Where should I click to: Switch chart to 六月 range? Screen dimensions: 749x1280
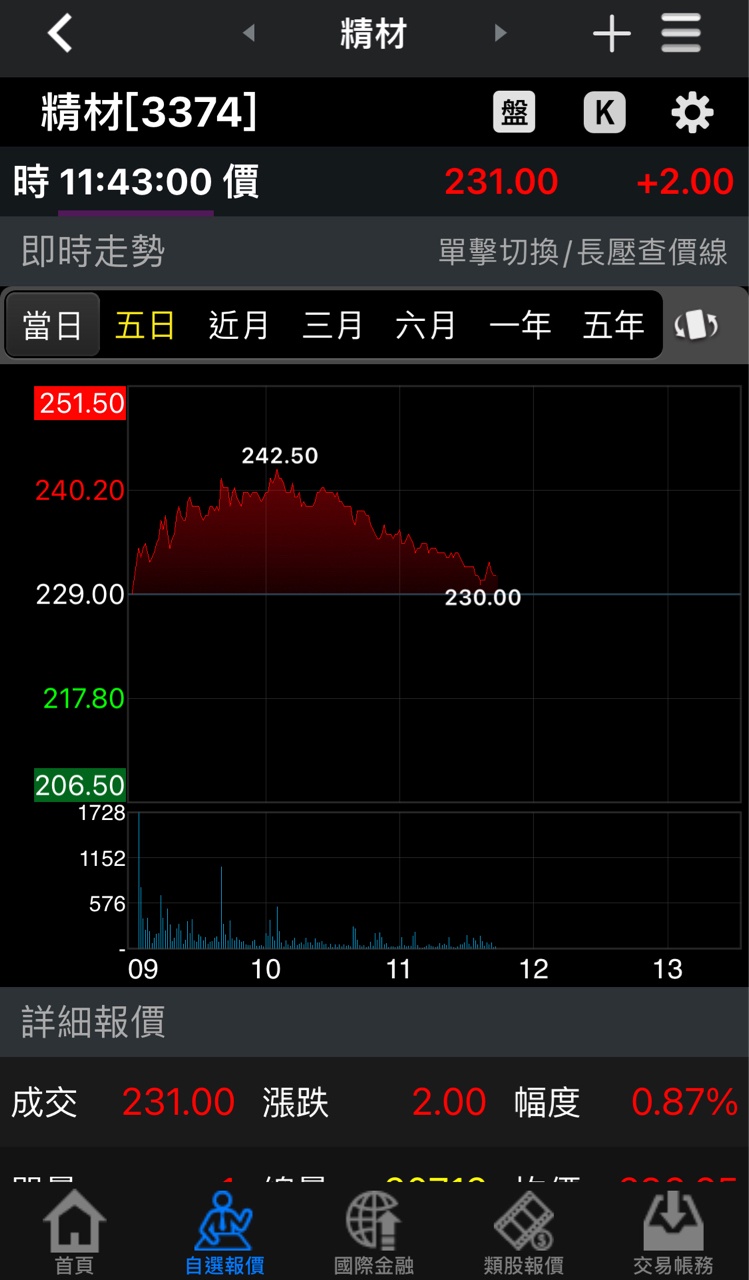tap(426, 325)
